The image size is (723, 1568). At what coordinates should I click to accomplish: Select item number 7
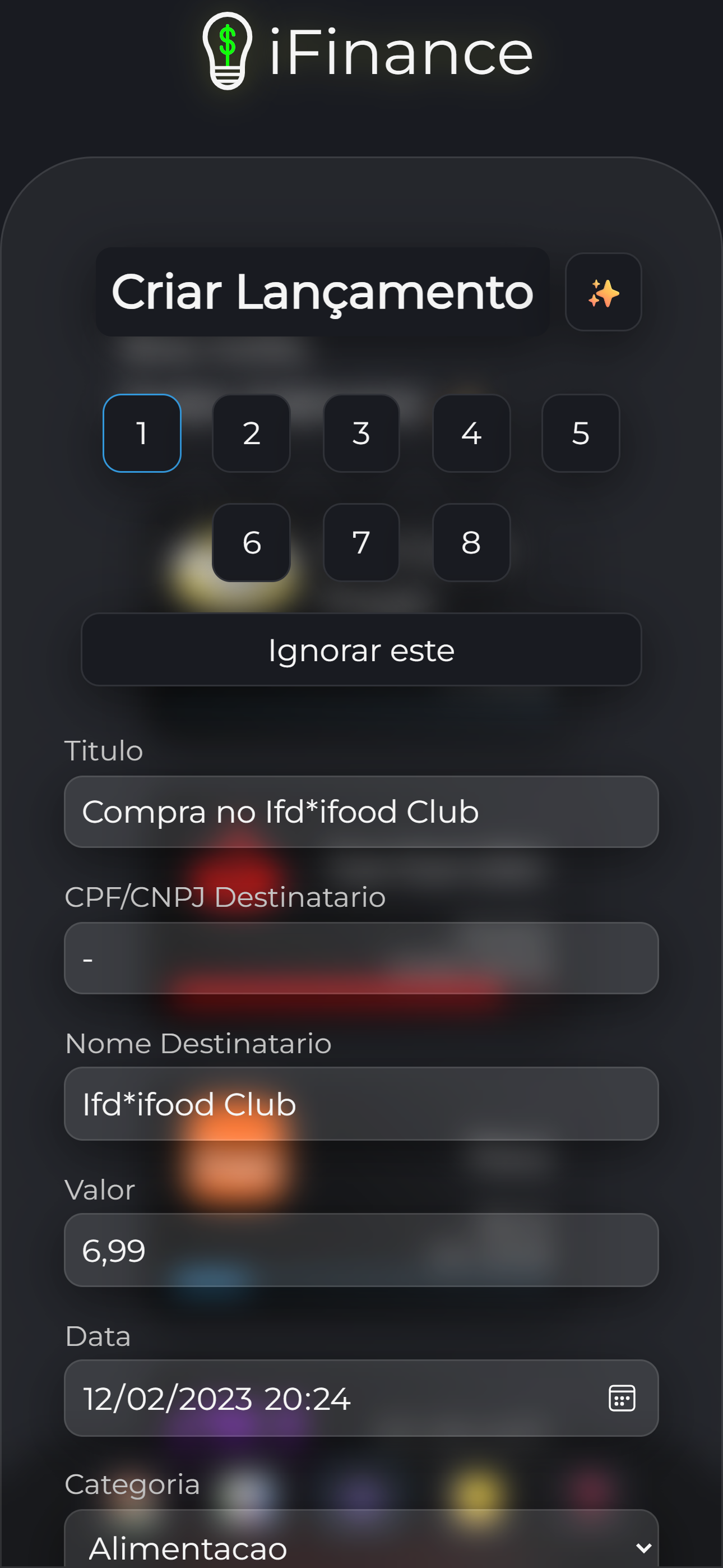(x=361, y=542)
